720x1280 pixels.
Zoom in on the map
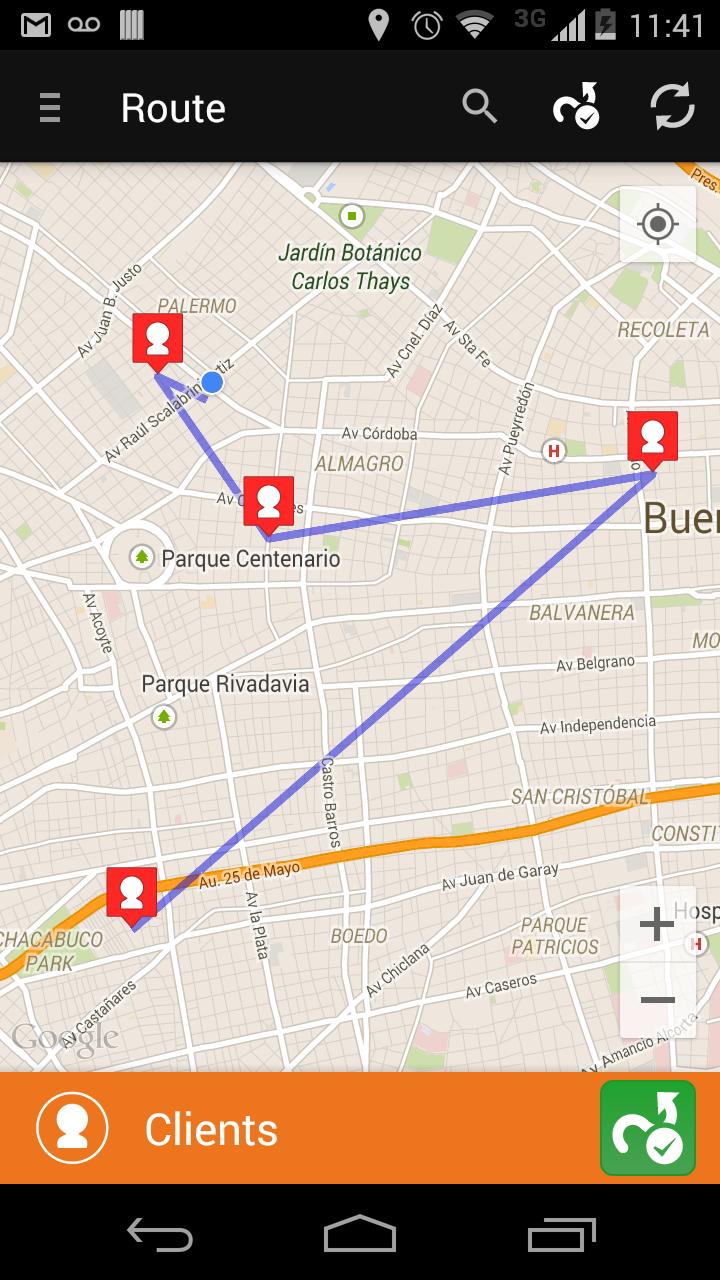point(657,924)
